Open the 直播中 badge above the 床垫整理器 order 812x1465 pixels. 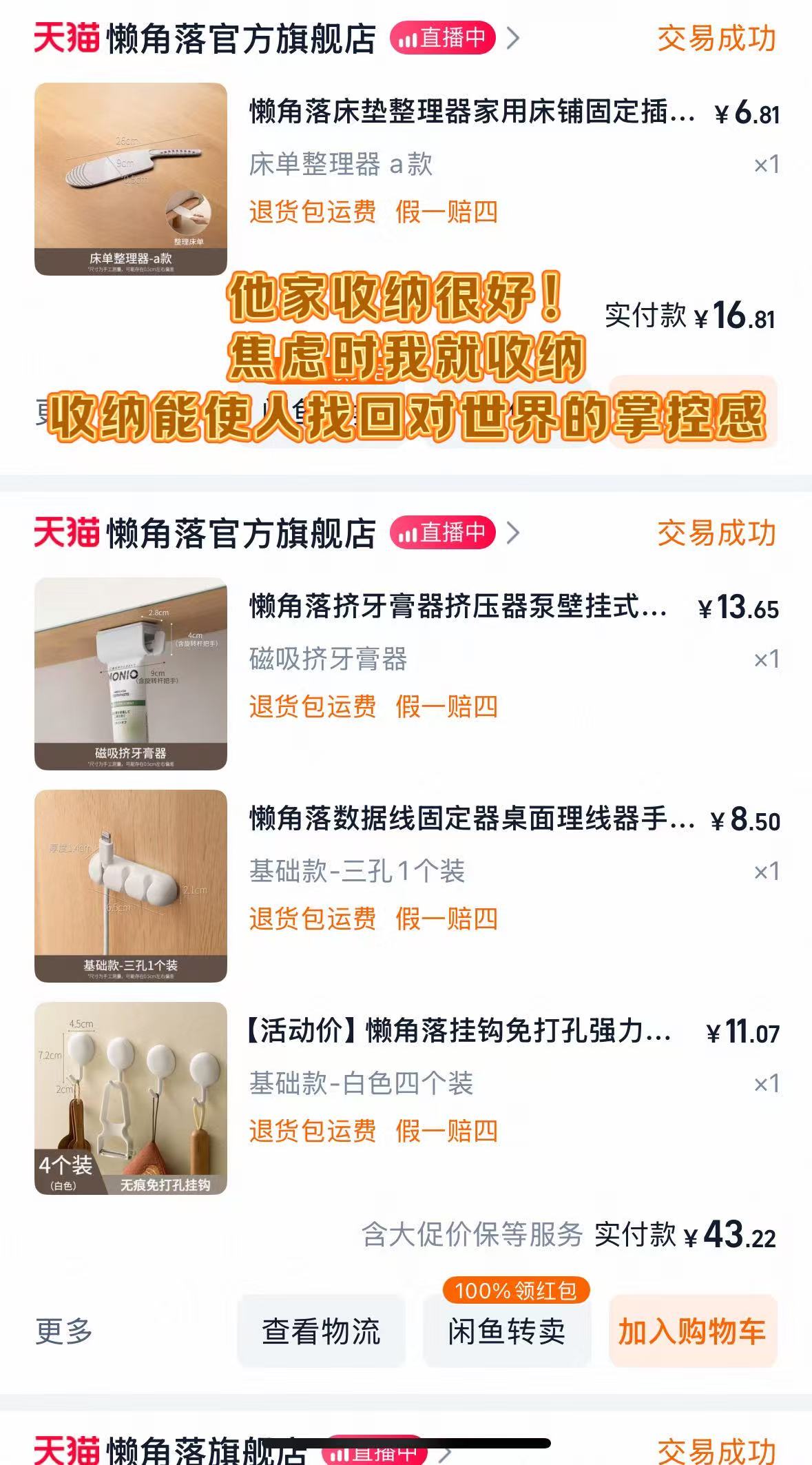tap(443, 38)
